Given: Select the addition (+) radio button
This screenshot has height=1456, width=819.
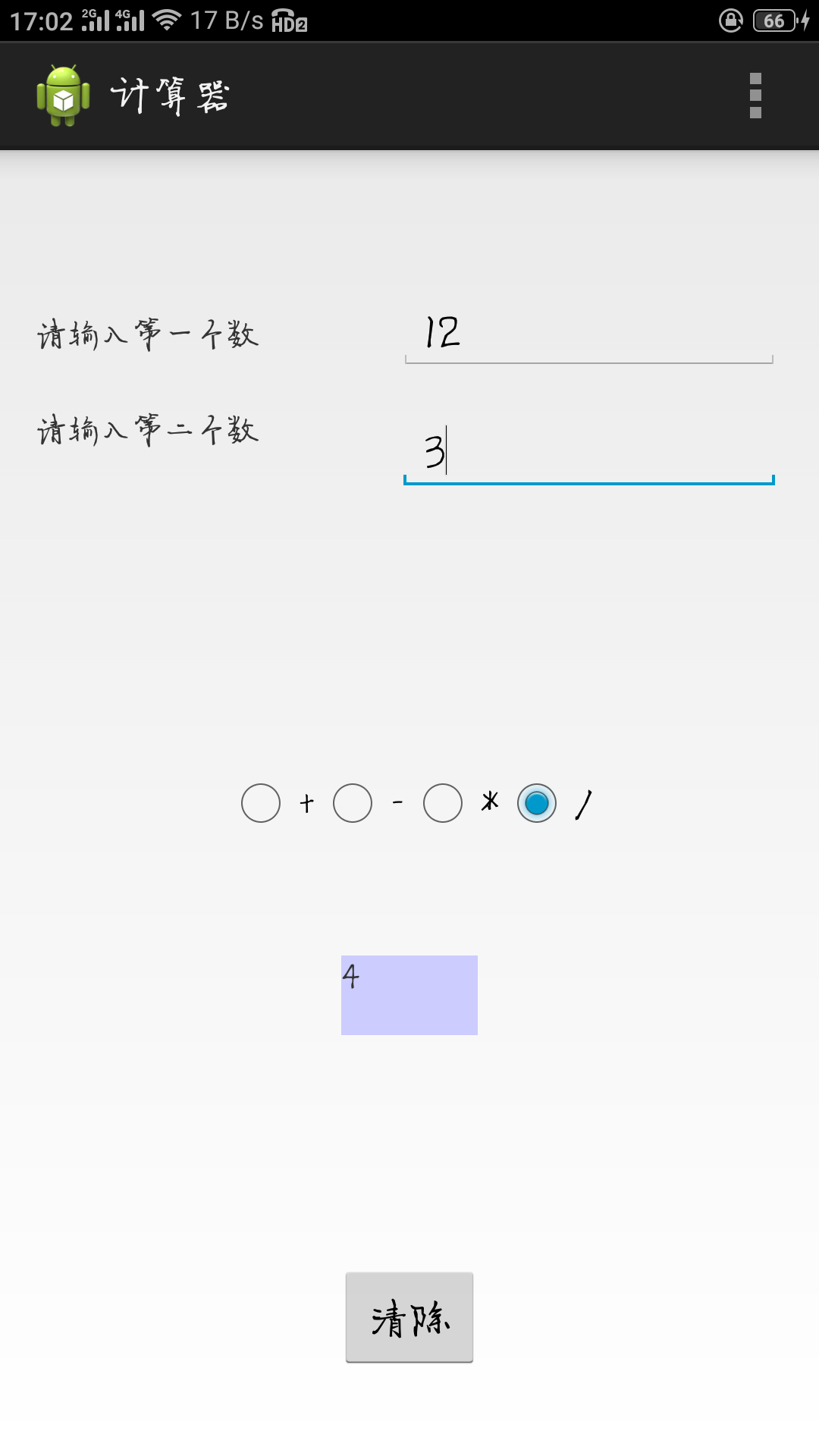Looking at the screenshot, I should (261, 803).
